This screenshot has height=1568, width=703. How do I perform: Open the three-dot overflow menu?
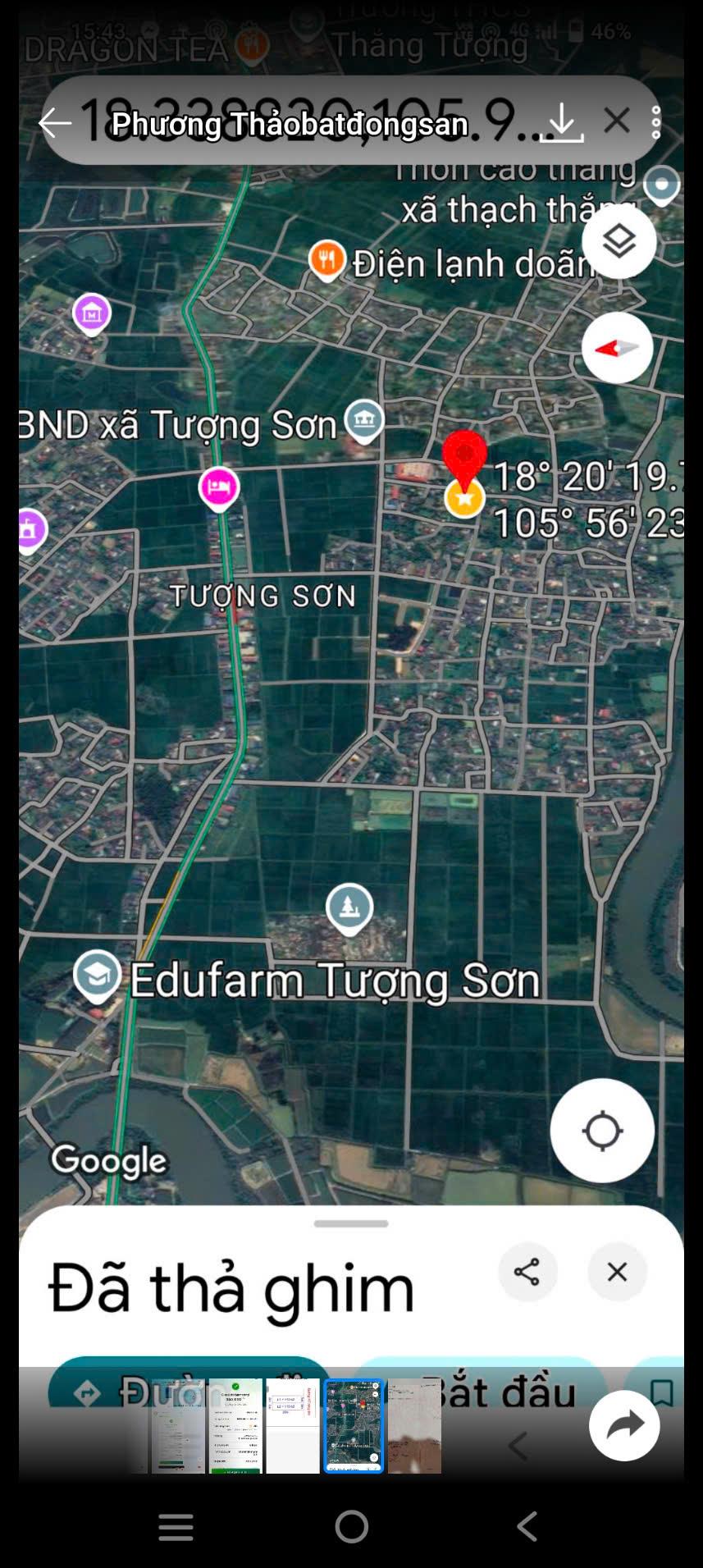[656, 123]
